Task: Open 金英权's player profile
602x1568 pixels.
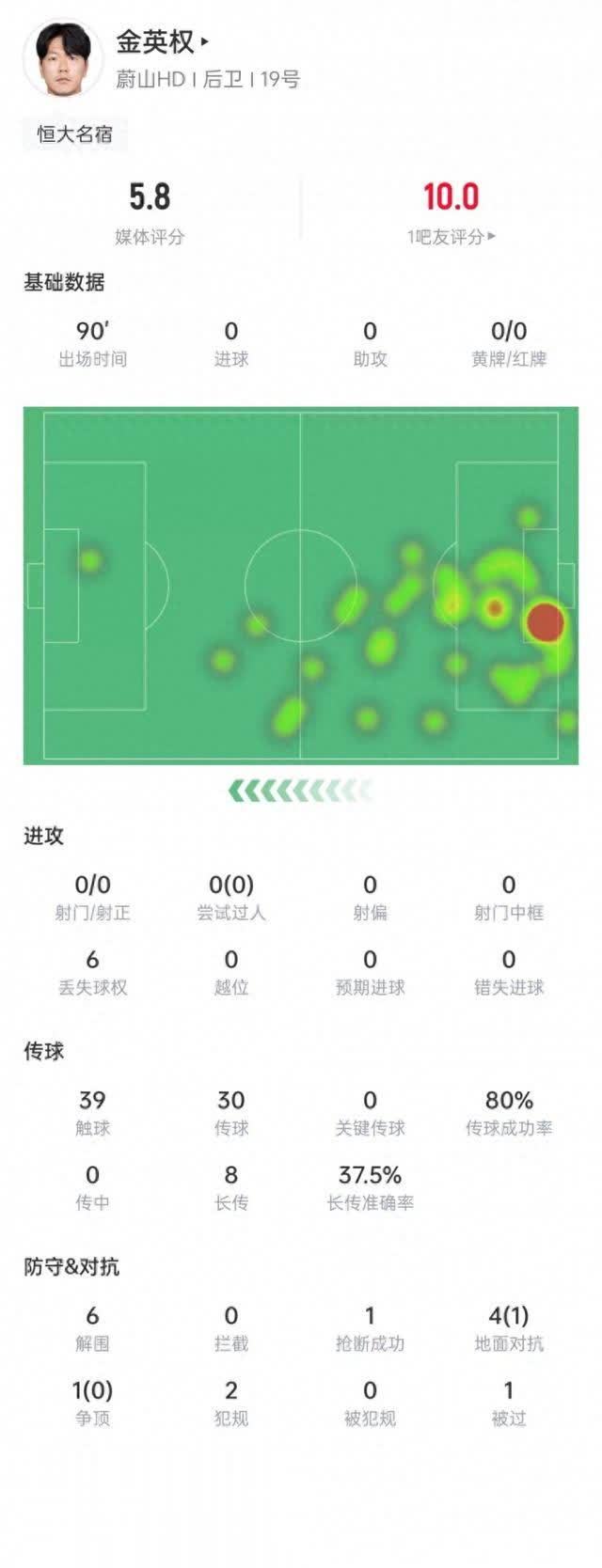Action: [x=162, y=41]
